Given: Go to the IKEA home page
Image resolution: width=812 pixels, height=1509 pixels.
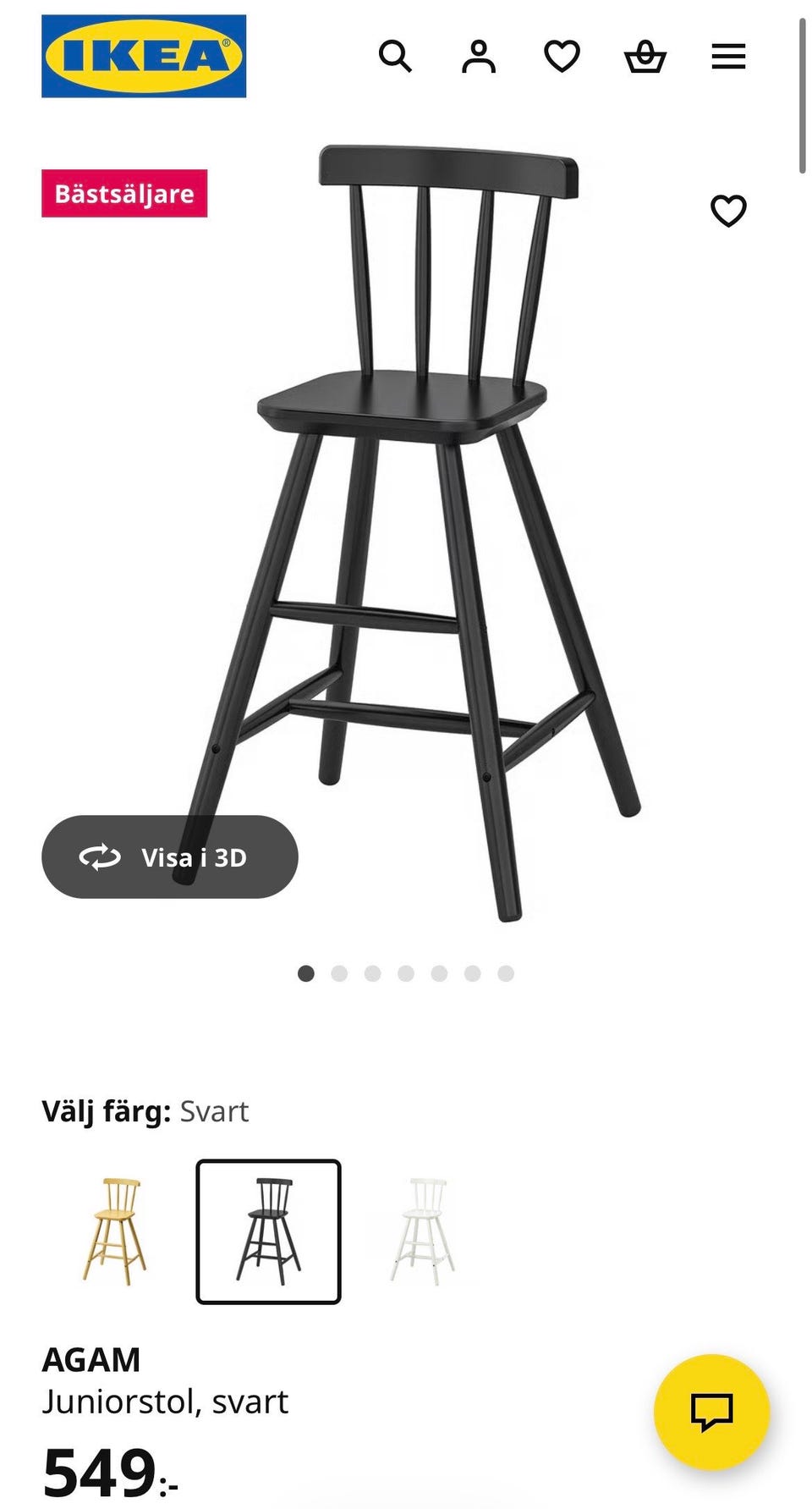Looking at the screenshot, I should [144, 56].
